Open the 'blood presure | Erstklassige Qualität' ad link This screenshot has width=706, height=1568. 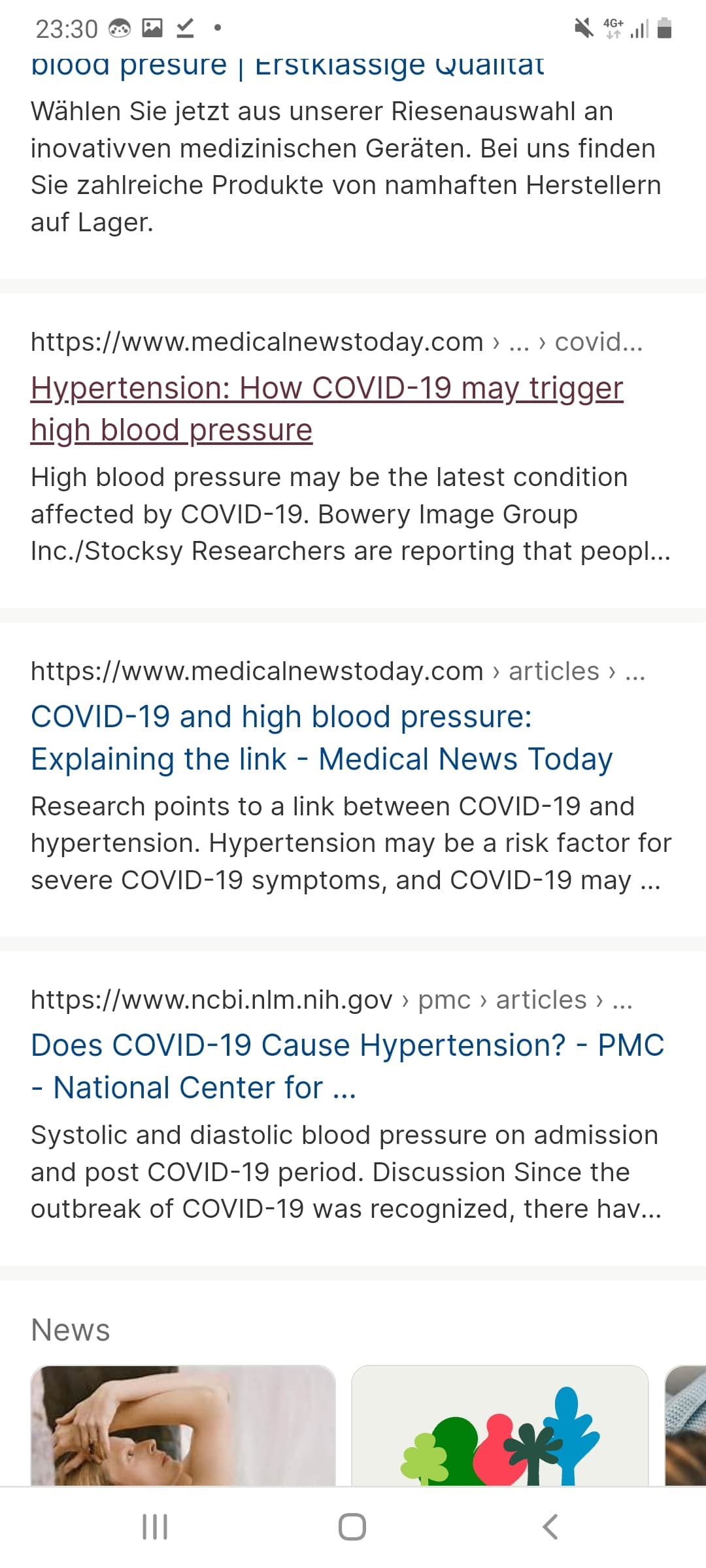[288, 67]
